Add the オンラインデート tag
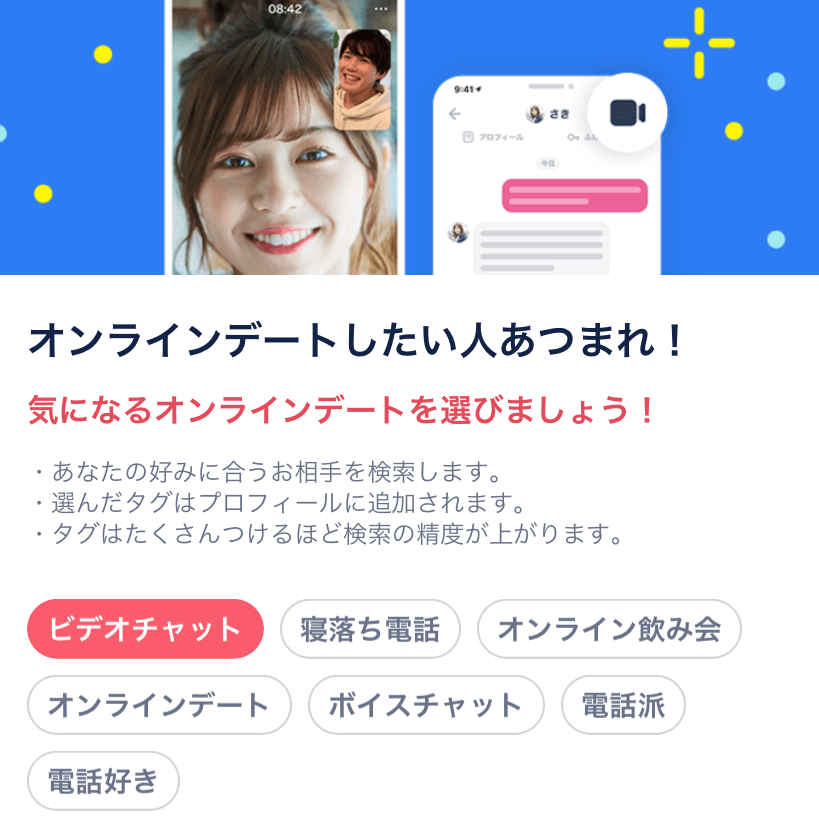Screen dimensions: 819x824 pyautogui.click(x=159, y=705)
